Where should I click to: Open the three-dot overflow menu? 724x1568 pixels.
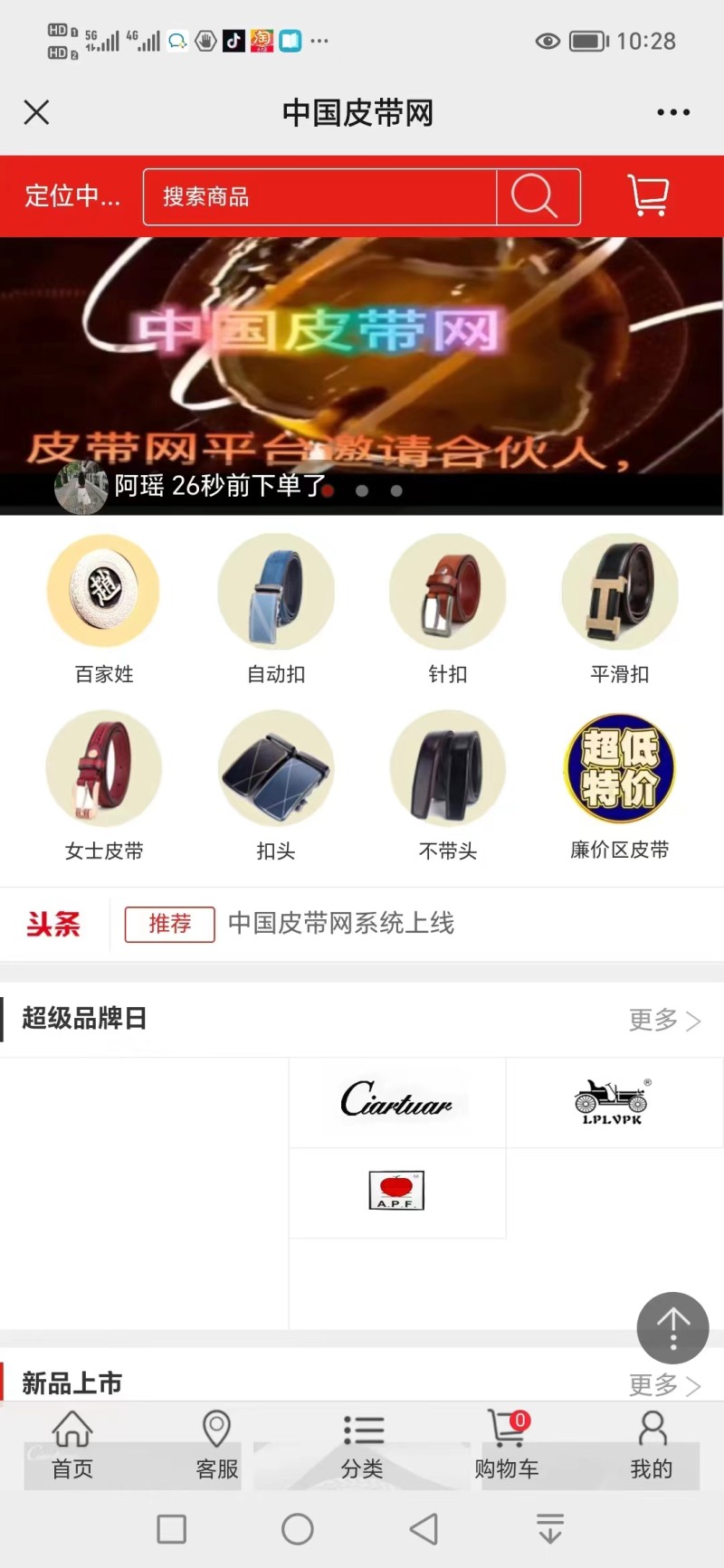[x=672, y=112]
